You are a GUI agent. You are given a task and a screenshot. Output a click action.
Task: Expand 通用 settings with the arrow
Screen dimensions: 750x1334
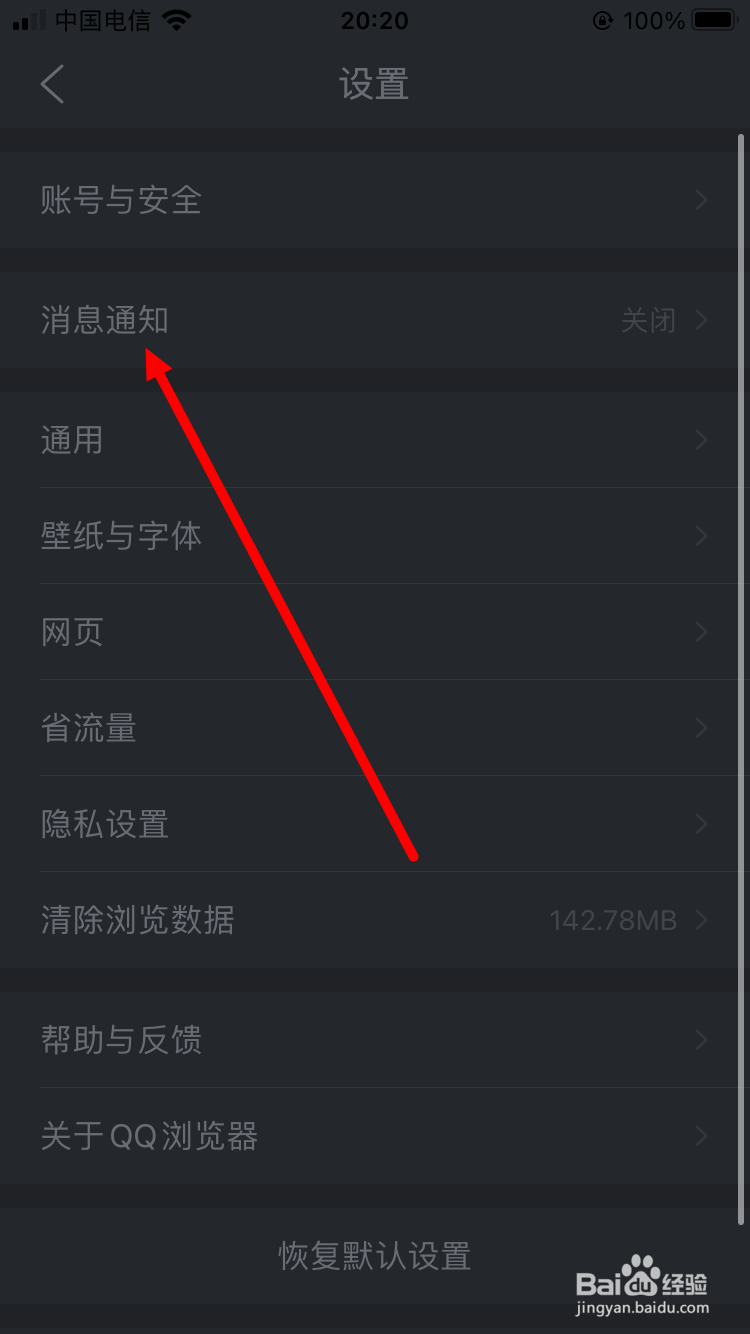coord(700,440)
